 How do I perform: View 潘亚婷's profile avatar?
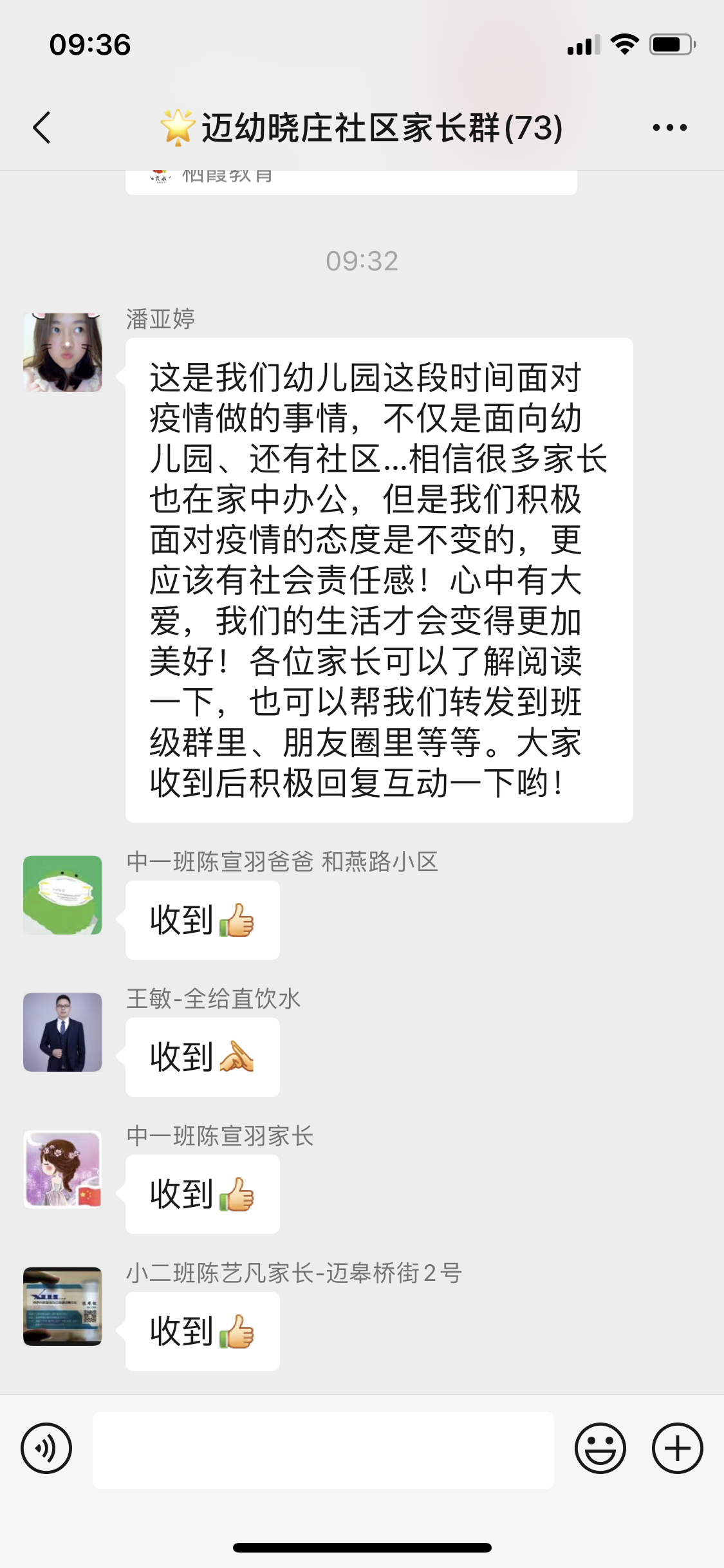[62, 353]
